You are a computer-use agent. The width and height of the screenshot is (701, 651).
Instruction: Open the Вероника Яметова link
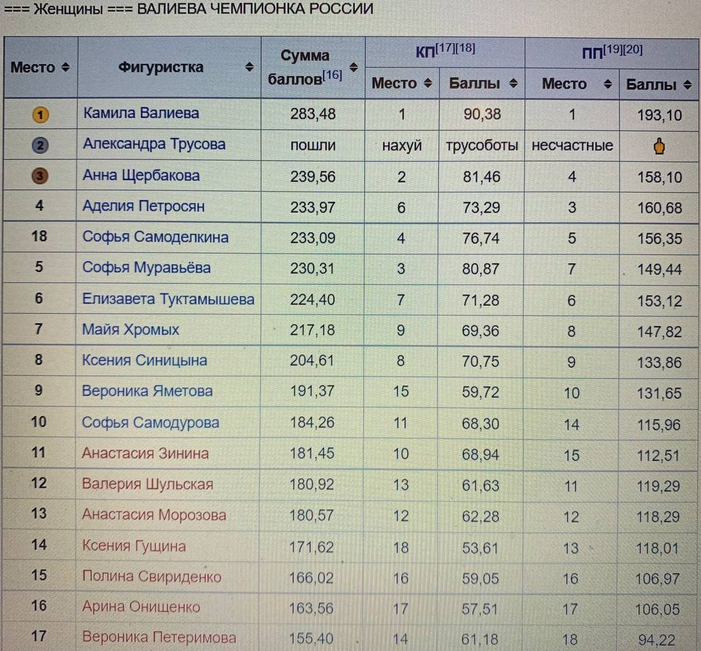(147, 391)
